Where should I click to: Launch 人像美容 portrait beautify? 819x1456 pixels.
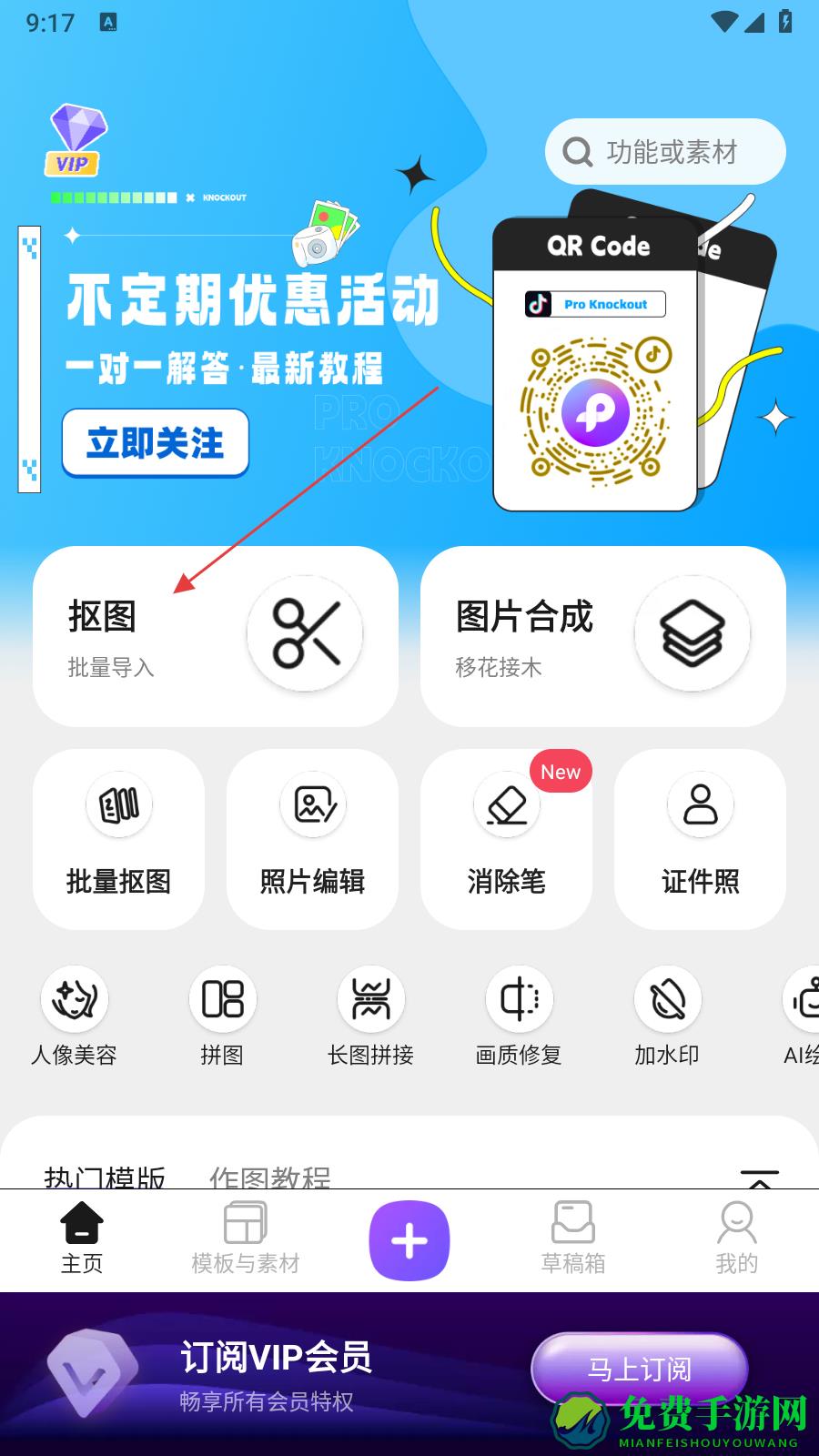tap(75, 1016)
